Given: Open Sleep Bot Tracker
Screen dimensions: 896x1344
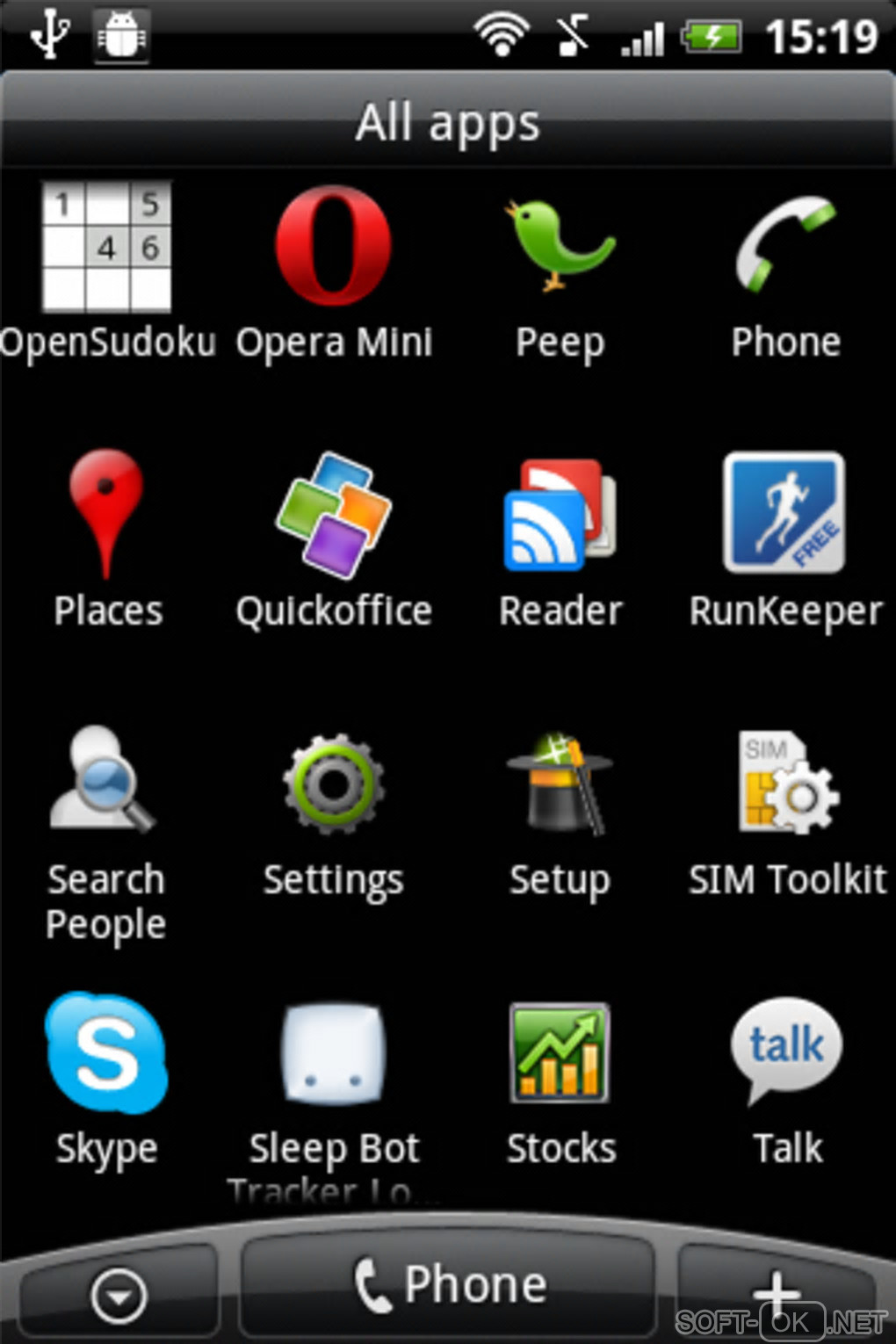Looking at the screenshot, I should pyautogui.click(x=333, y=1054).
